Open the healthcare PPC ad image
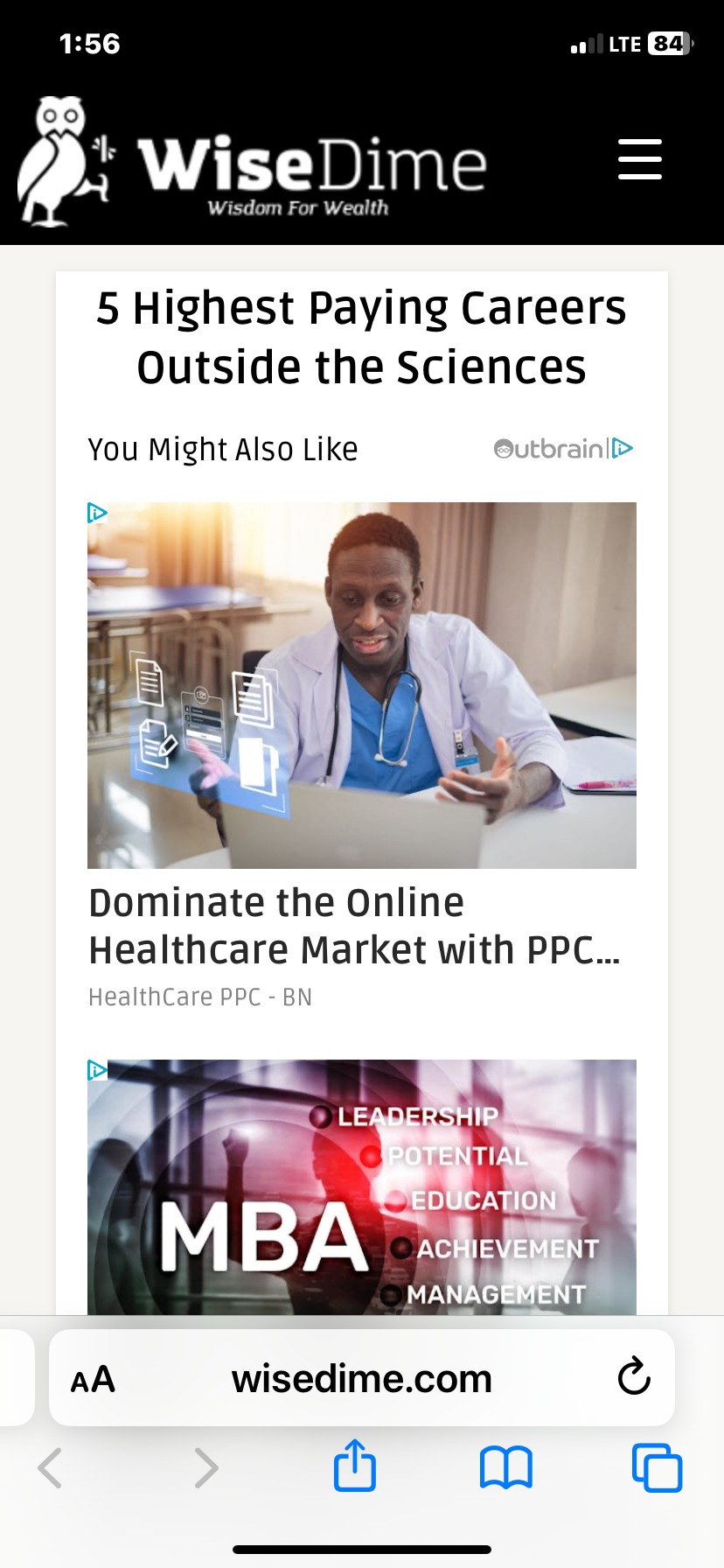This screenshot has width=724, height=1568. tap(362, 685)
